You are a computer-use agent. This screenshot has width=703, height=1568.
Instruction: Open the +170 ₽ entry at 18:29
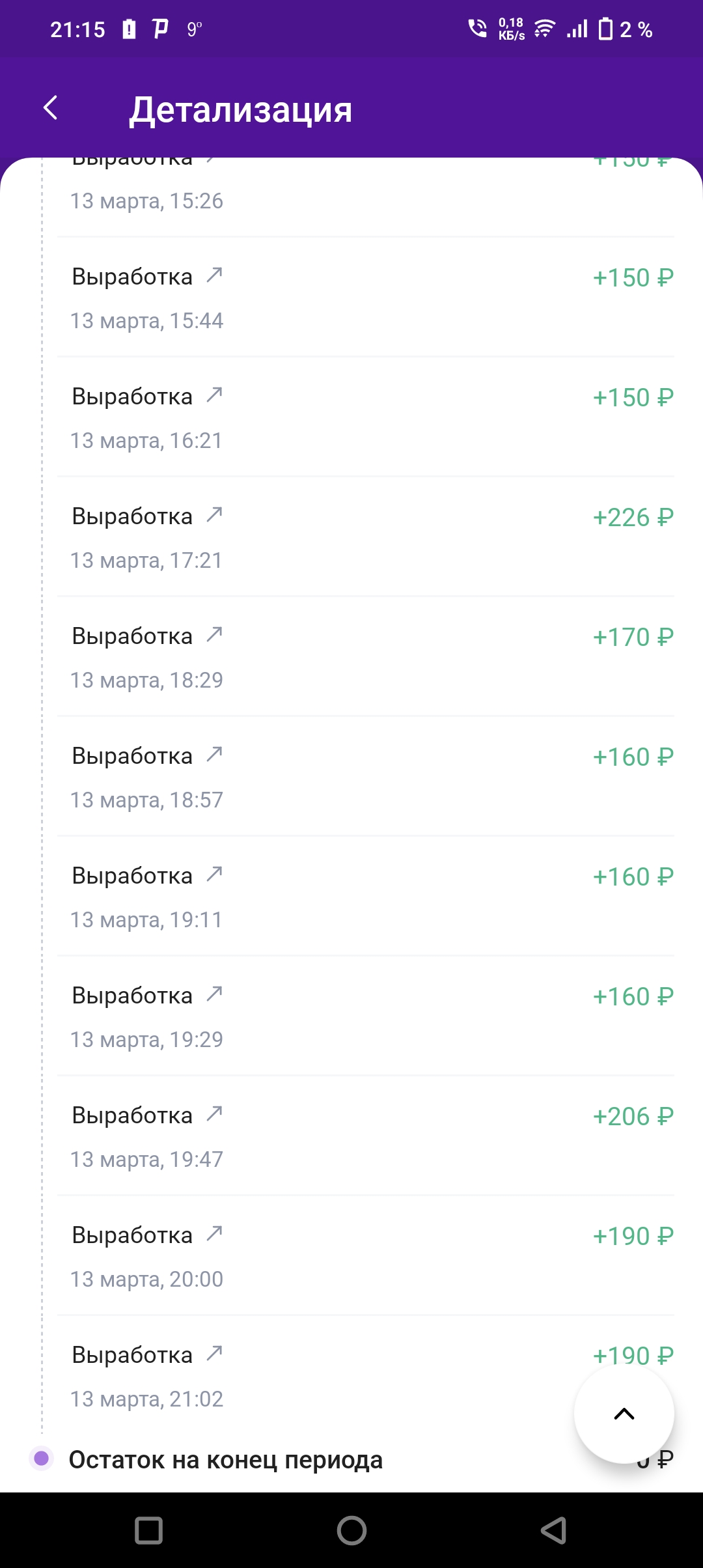(365, 657)
